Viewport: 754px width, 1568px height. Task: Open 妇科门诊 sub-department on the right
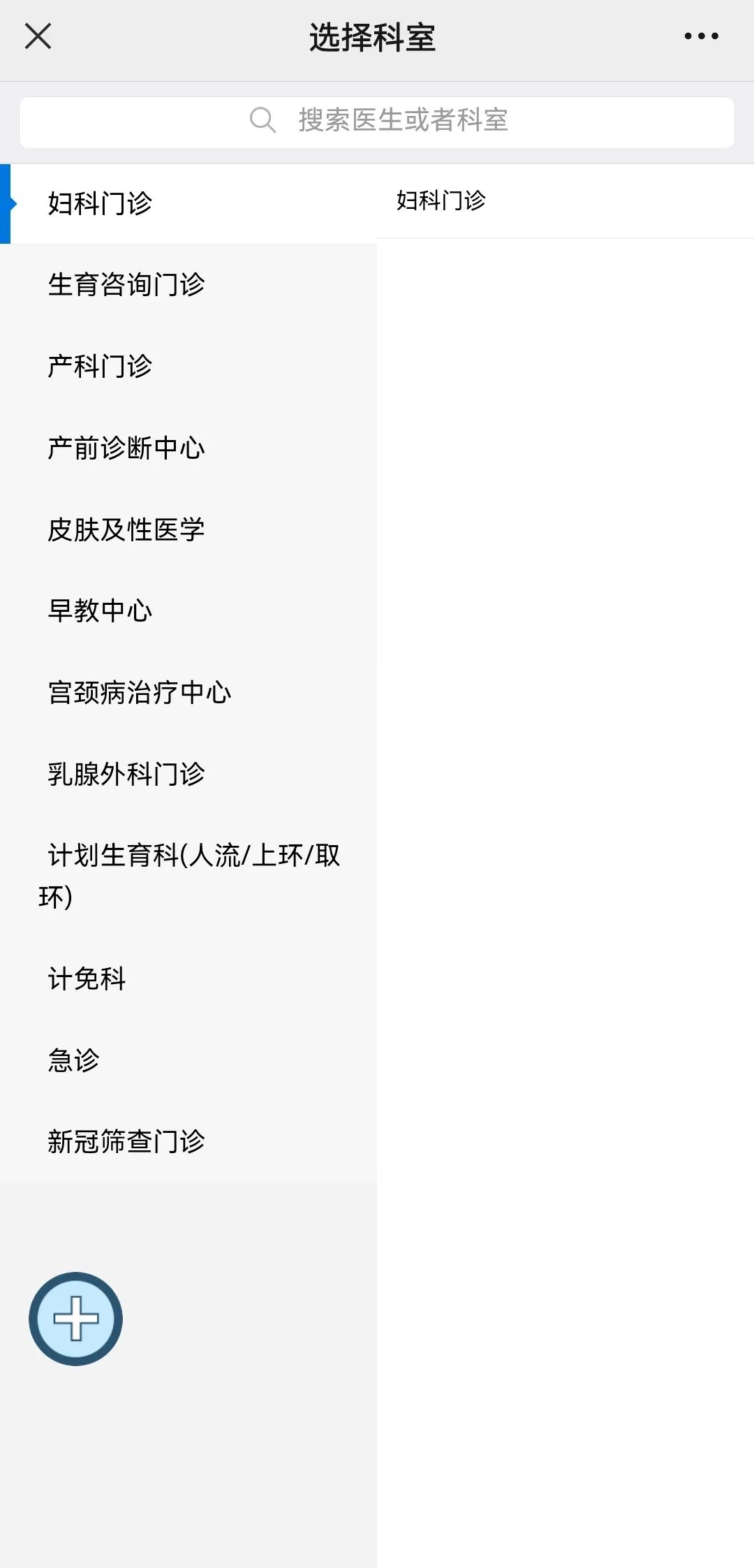(x=565, y=201)
